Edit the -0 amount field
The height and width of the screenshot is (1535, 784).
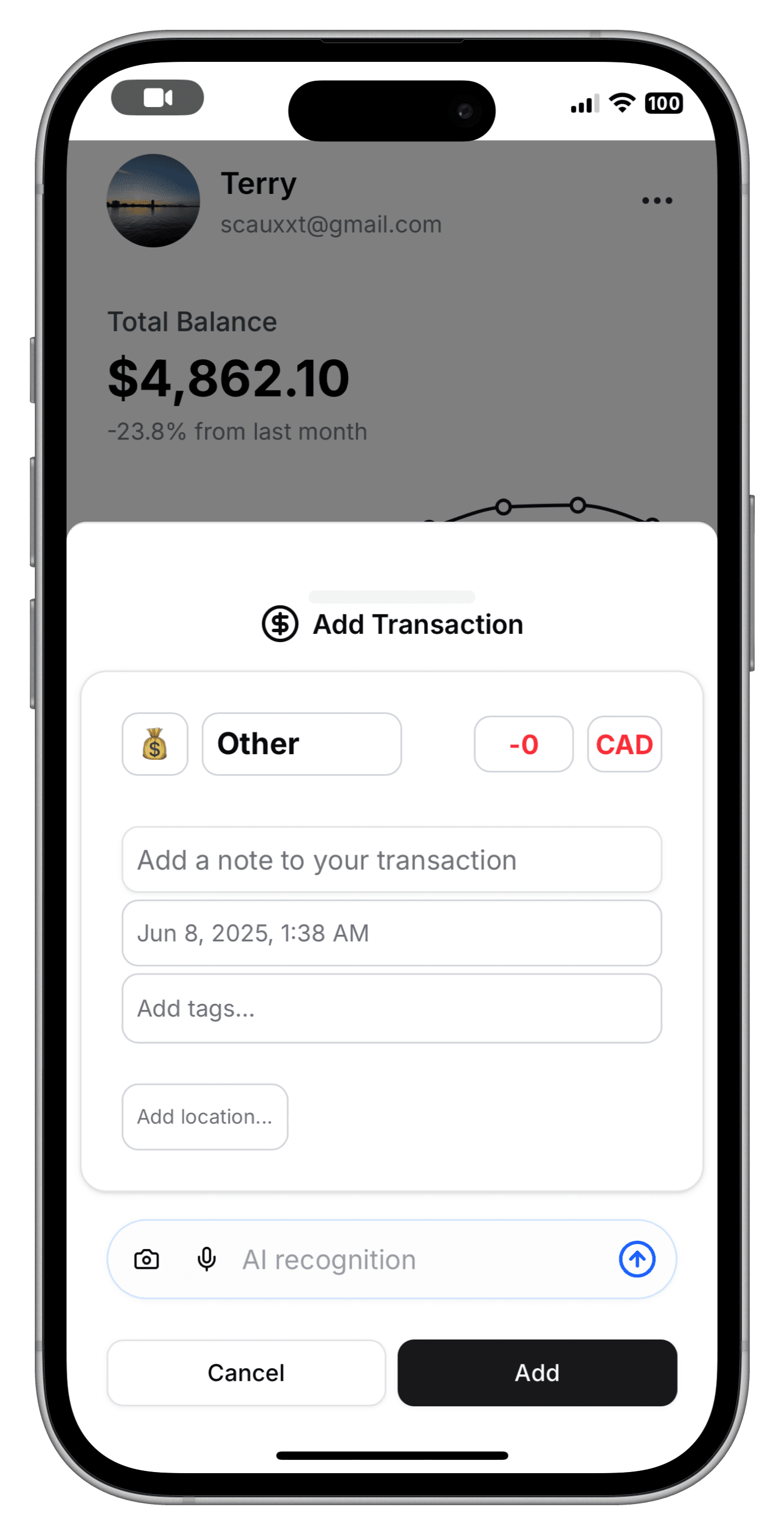[x=523, y=744]
